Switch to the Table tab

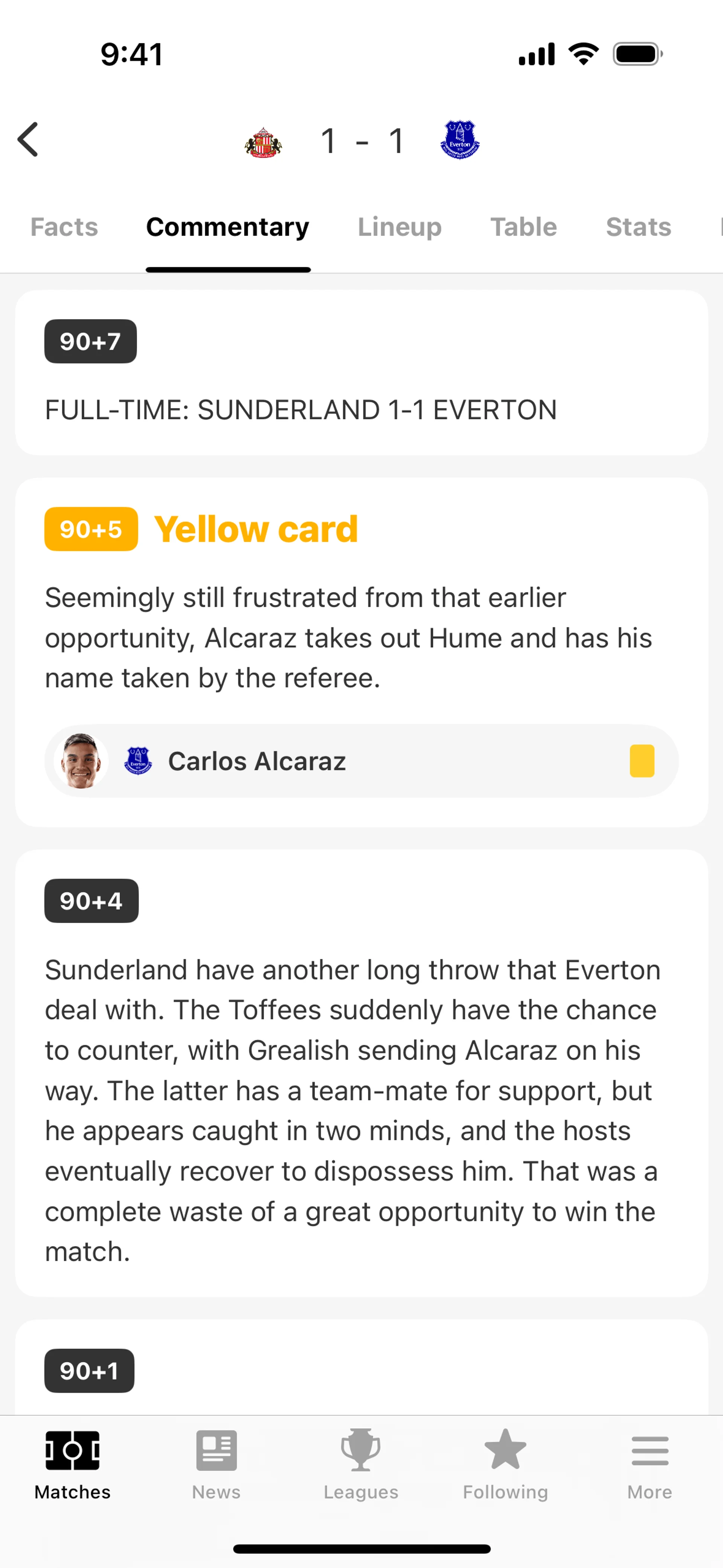523,227
